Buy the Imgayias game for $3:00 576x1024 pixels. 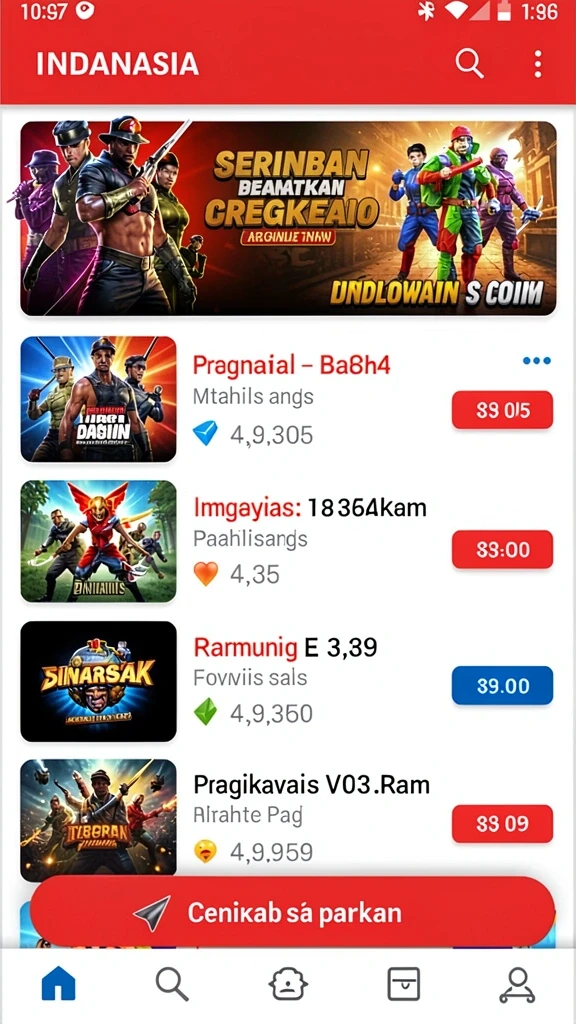click(x=502, y=549)
